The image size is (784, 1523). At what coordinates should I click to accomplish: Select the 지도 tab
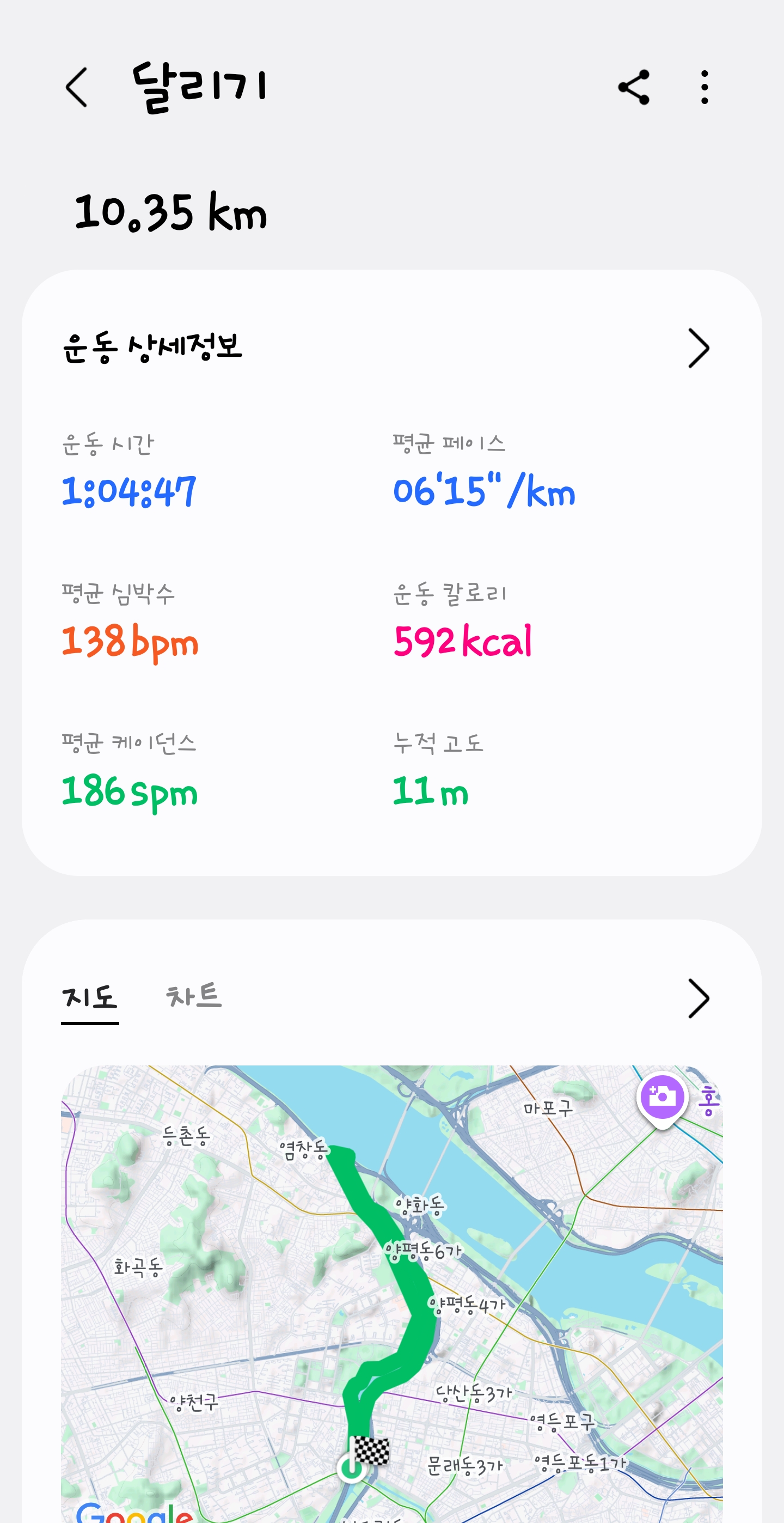coord(90,997)
